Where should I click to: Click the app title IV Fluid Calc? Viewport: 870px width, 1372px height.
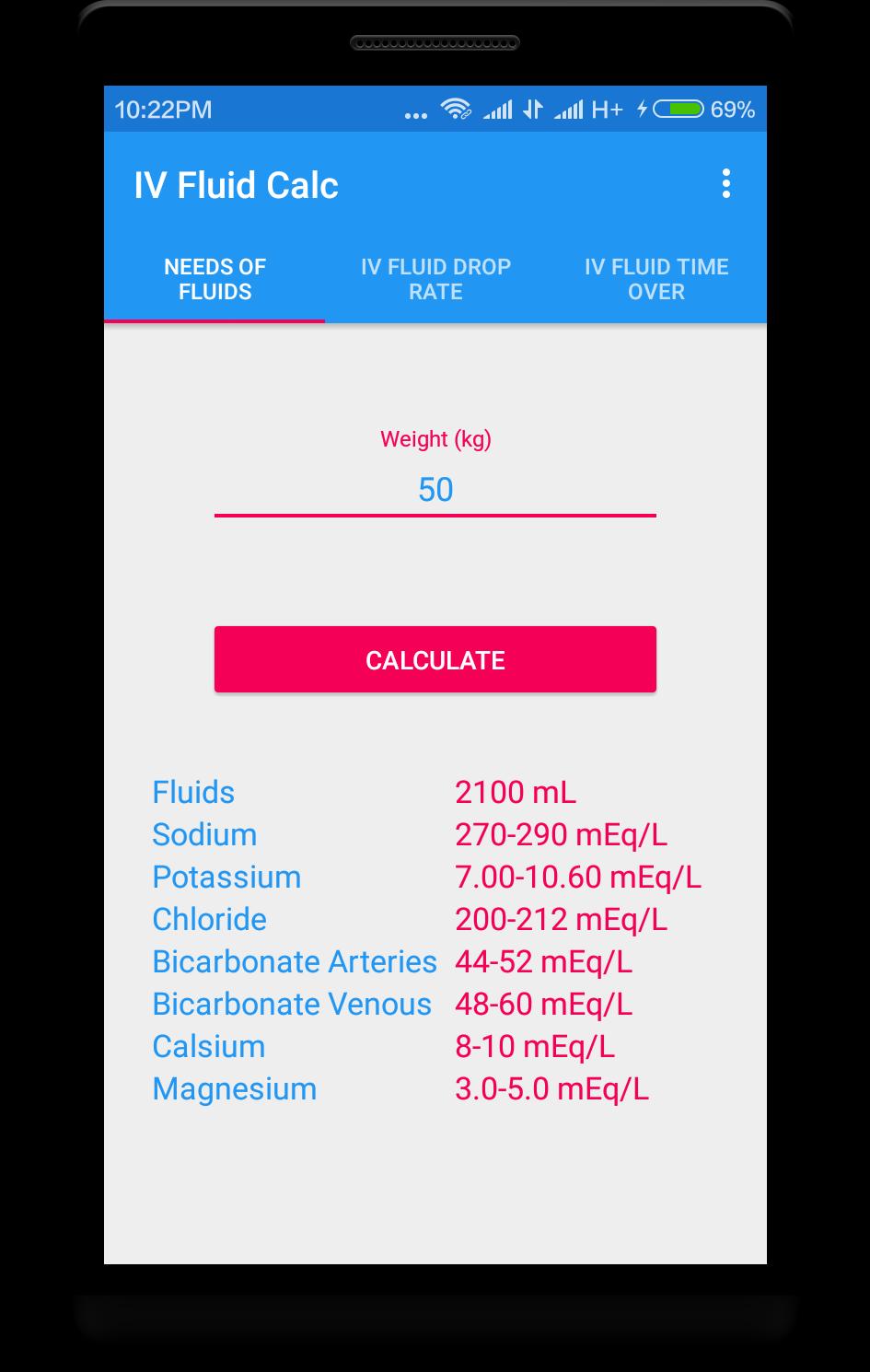[x=236, y=184]
